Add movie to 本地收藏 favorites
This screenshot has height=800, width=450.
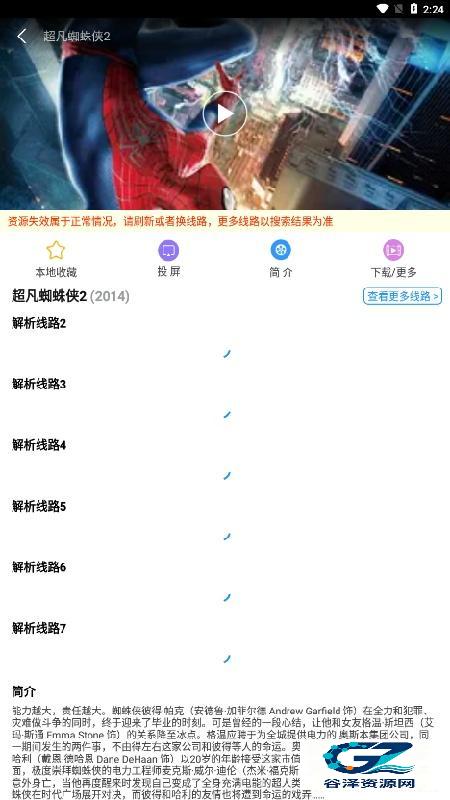[56, 259]
